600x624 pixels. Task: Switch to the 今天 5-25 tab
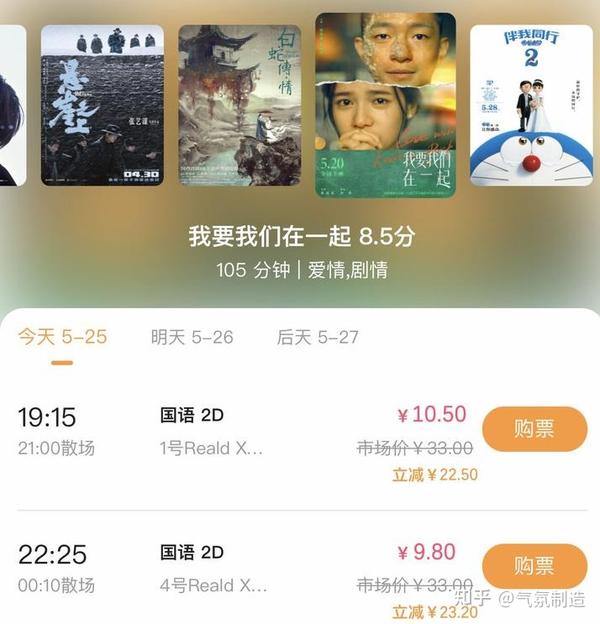(x=62, y=337)
